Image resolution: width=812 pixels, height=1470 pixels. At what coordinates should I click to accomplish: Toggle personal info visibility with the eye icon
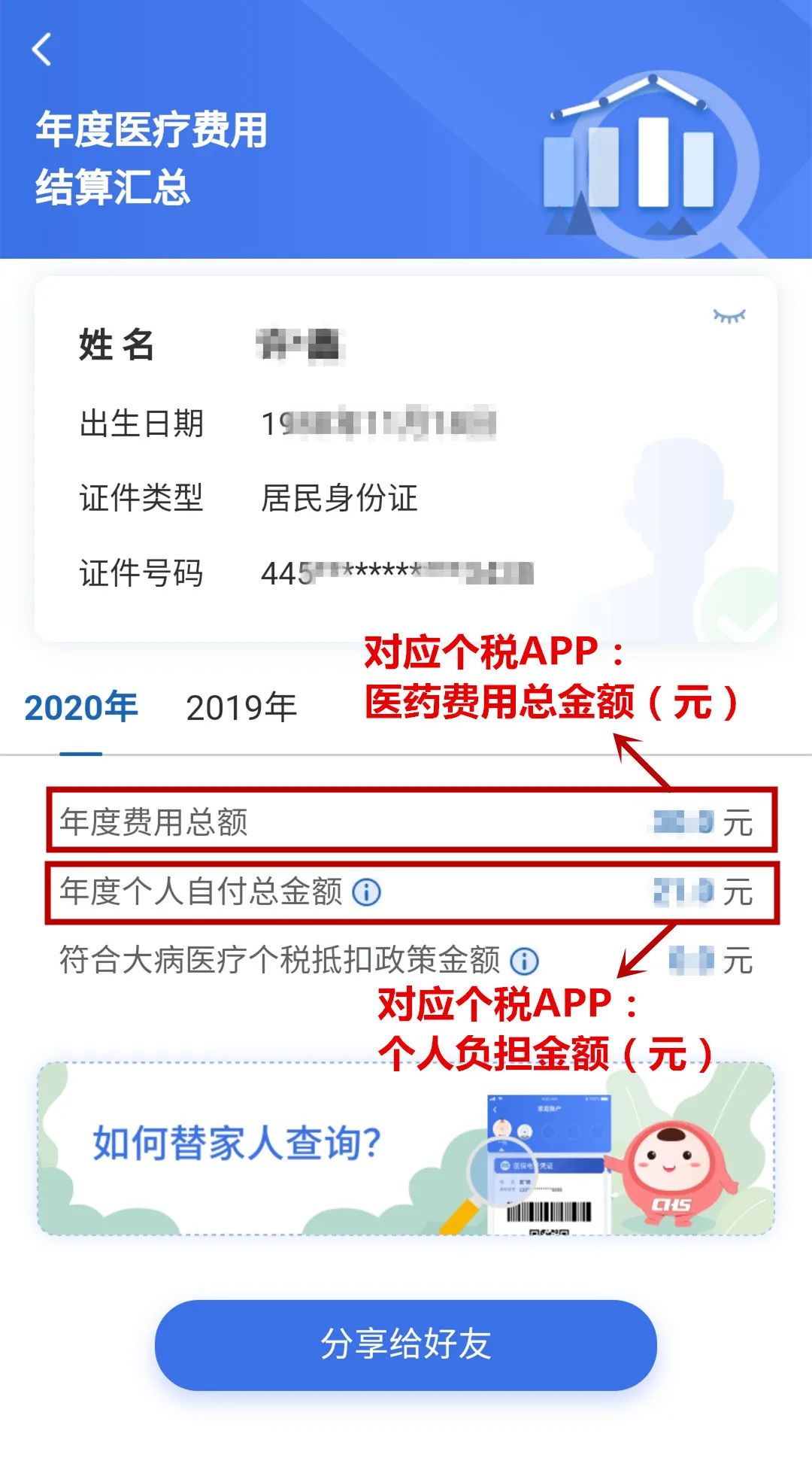[x=729, y=315]
